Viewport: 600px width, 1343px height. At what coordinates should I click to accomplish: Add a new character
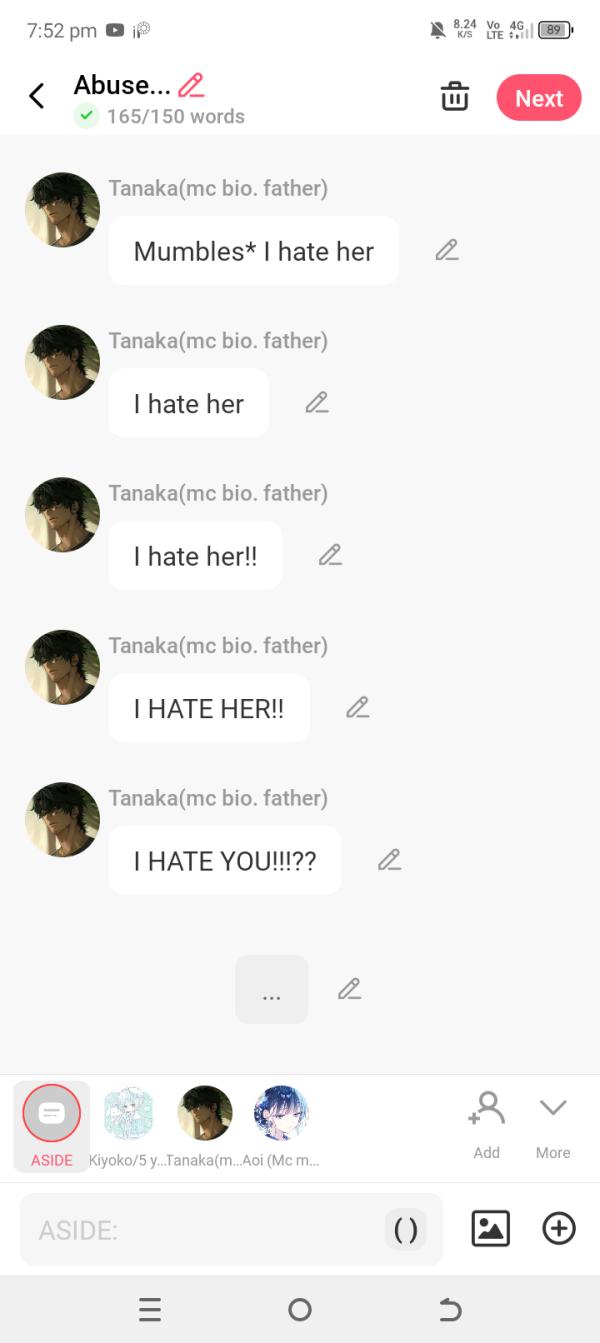tap(486, 1124)
